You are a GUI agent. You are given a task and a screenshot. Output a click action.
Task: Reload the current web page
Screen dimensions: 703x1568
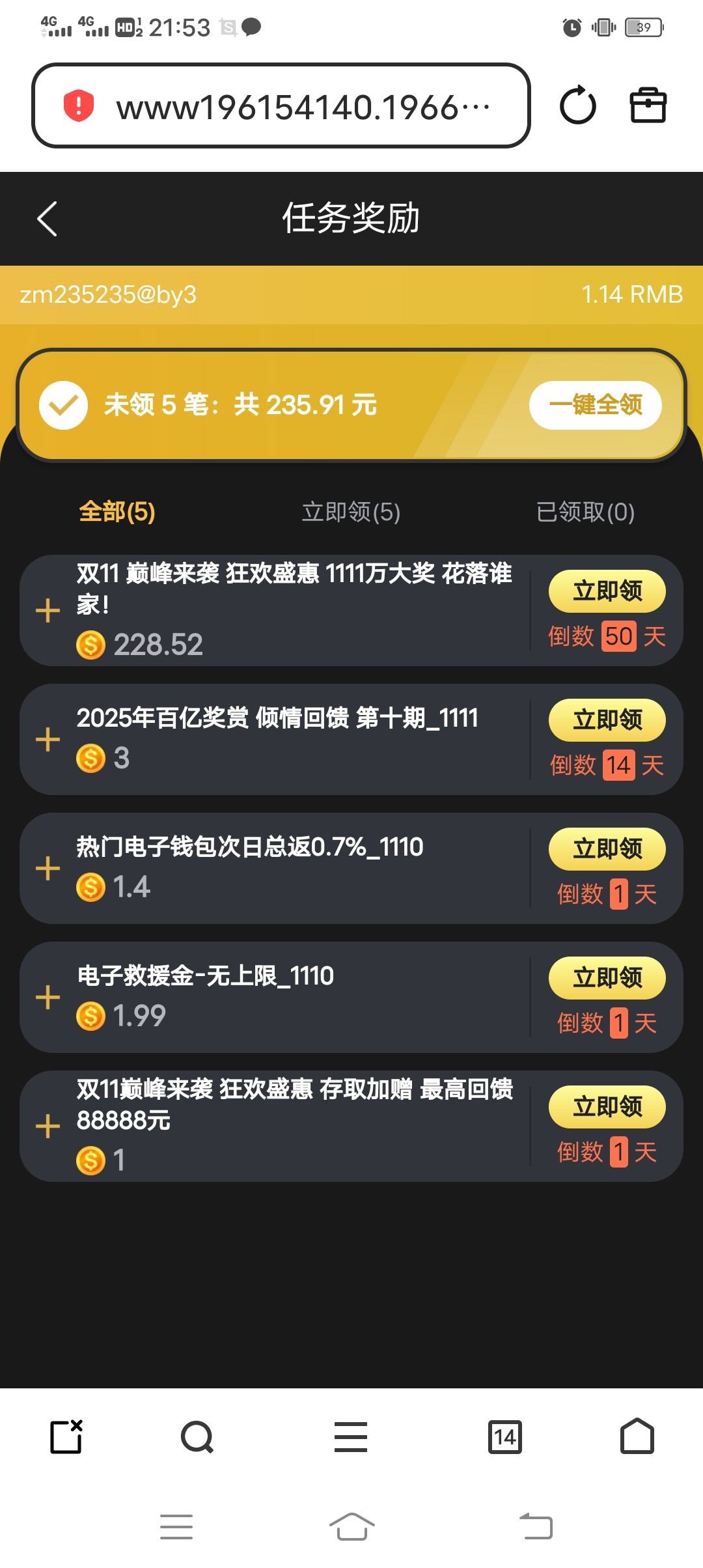point(577,106)
